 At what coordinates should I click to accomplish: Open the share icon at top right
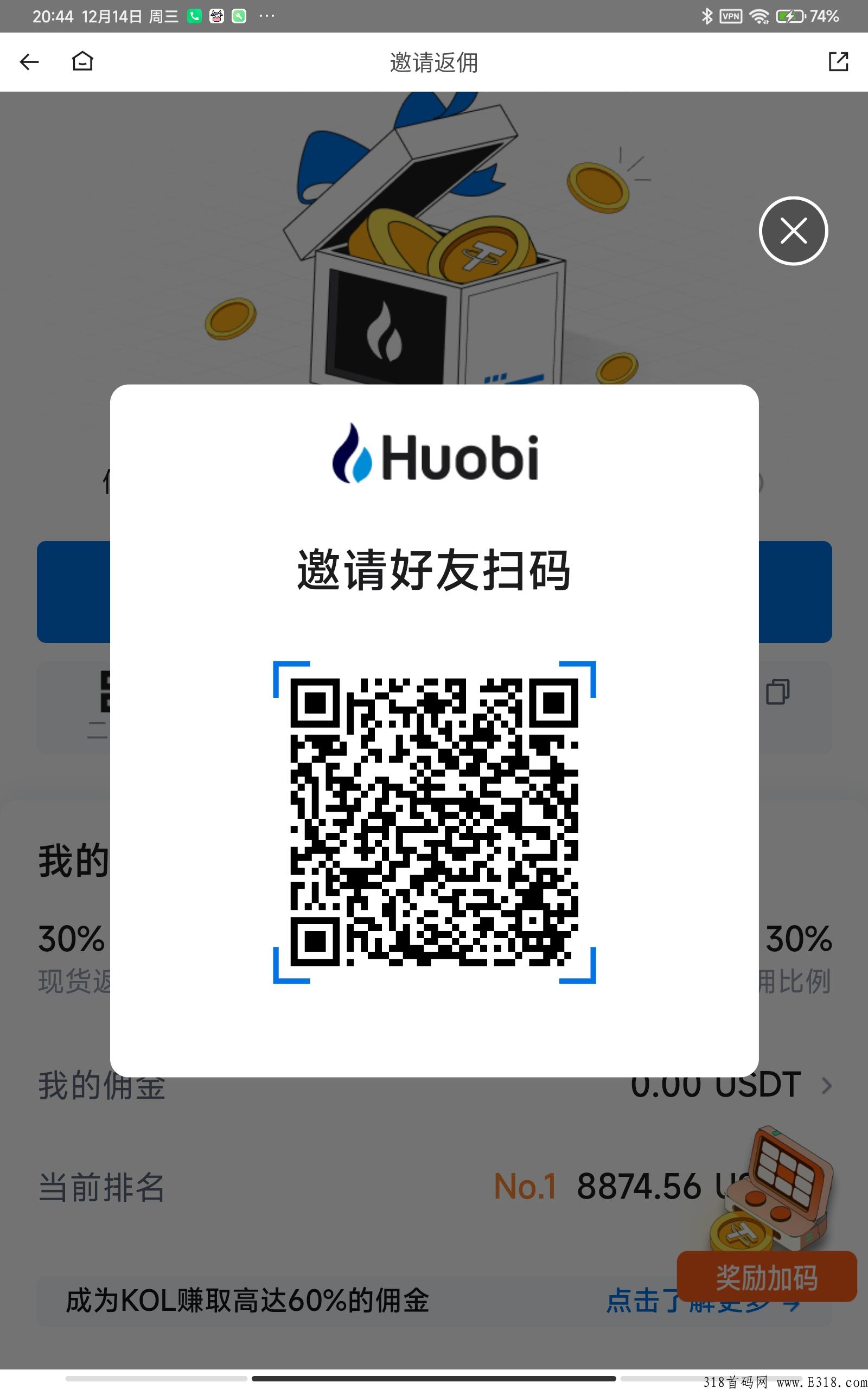pyautogui.click(x=839, y=61)
